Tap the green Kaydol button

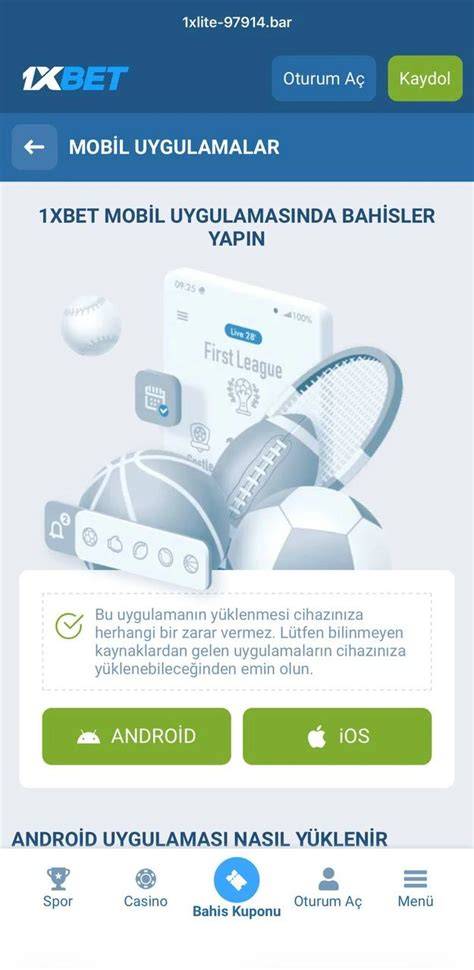pyautogui.click(x=425, y=79)
